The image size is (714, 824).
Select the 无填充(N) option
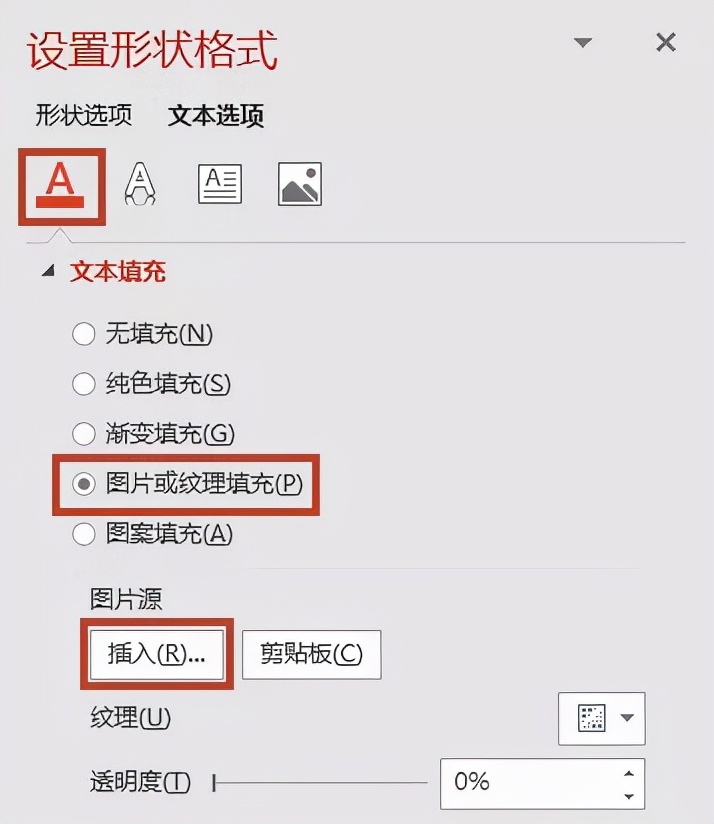(83, 334)
